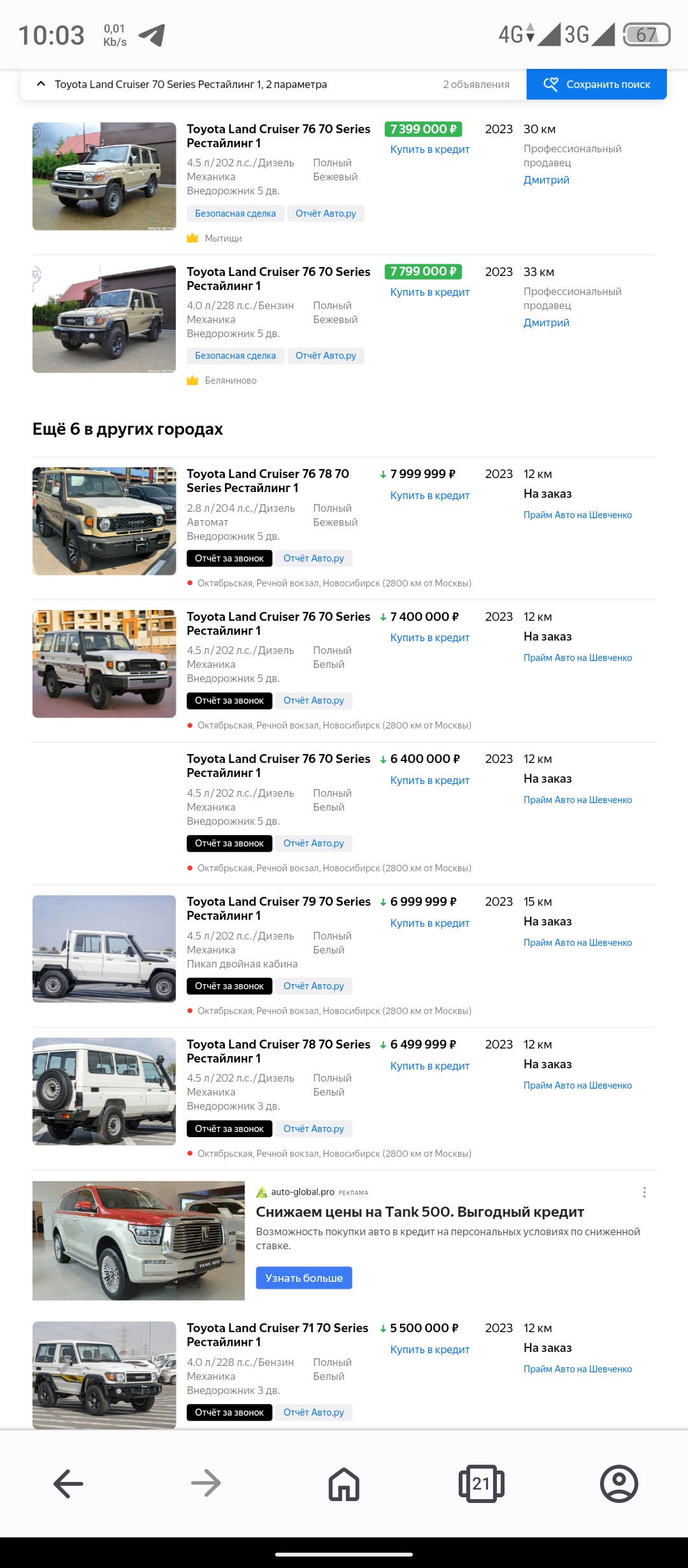Open Toyota Land Cruiser 71 70 Series listing
The width and height of the screenshot is (688, 1568).
click(277, 1335)
